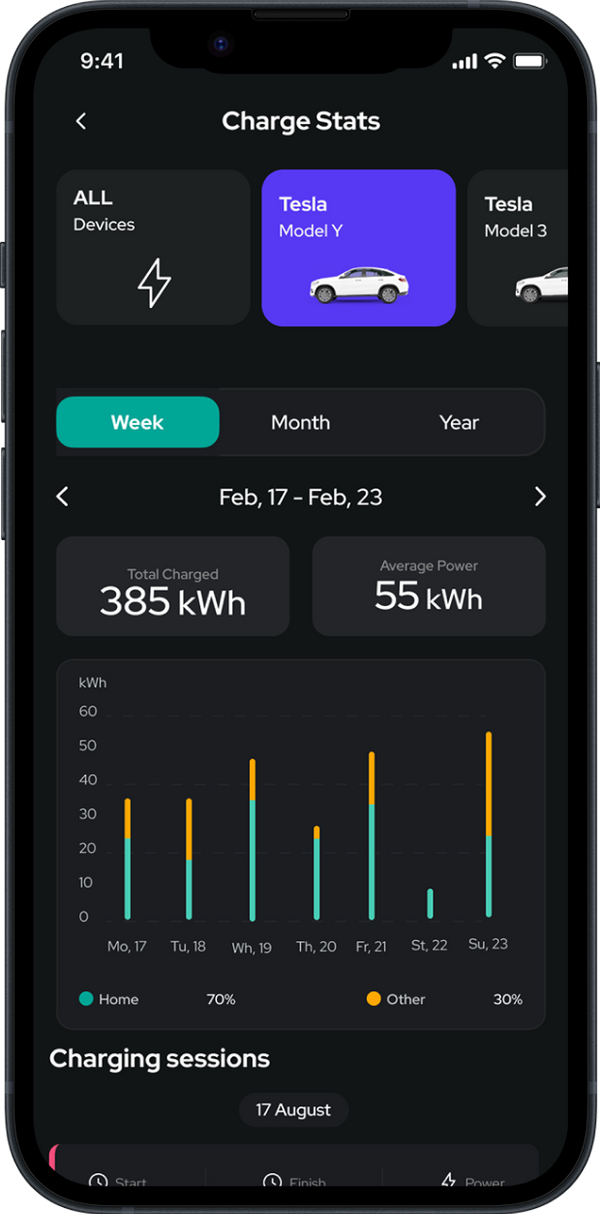Select the Tesla Model Y card
This screenshot has height=1214, width=600.
[359, 247]
